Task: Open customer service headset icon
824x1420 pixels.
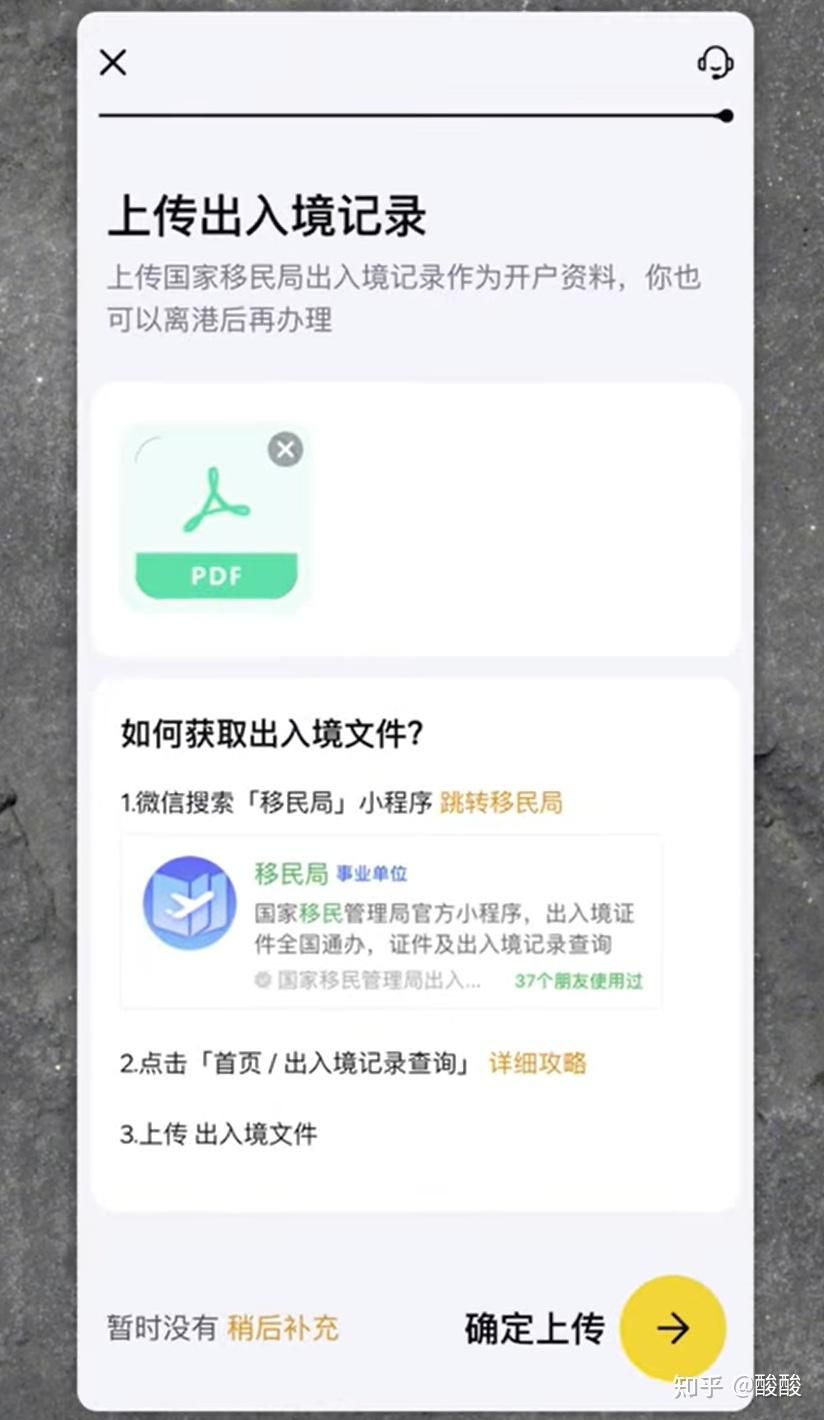Action: pos(715,63)
